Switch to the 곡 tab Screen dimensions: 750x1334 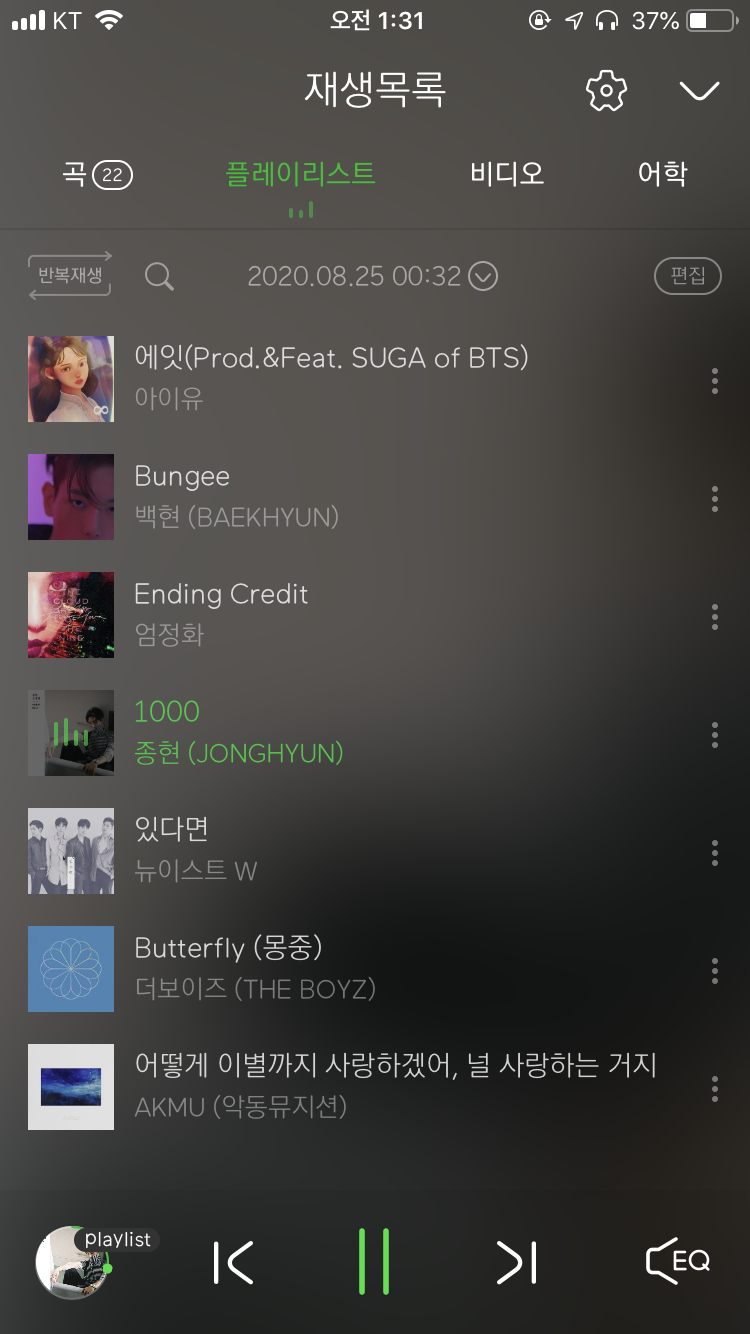click(97, 175)
